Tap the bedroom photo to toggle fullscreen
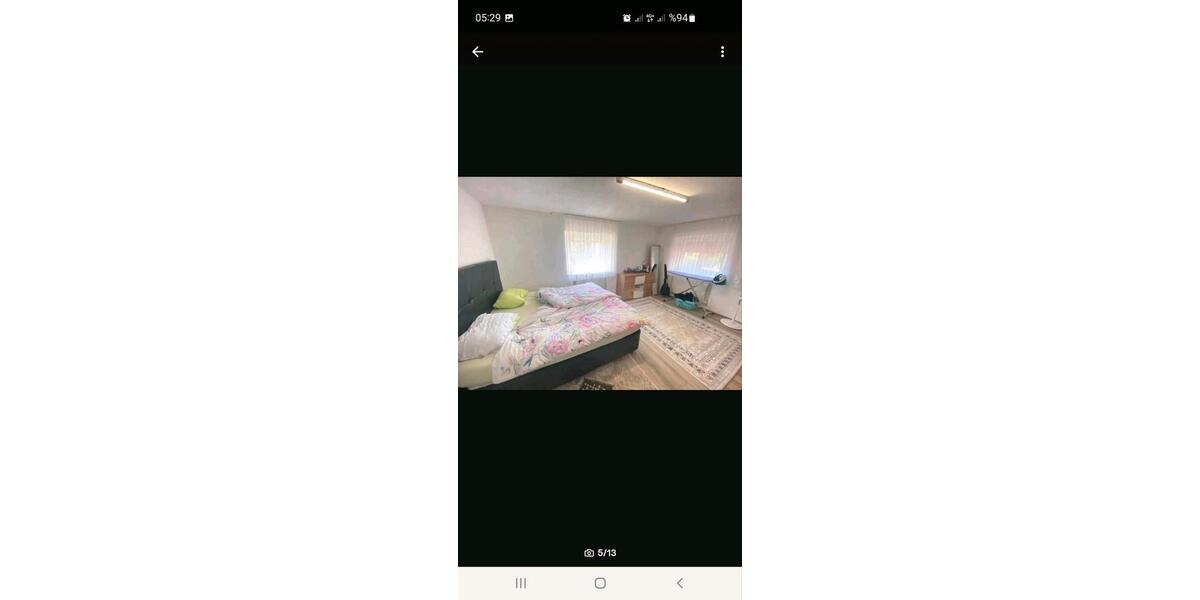1200x600 pixels. (600, 283)
